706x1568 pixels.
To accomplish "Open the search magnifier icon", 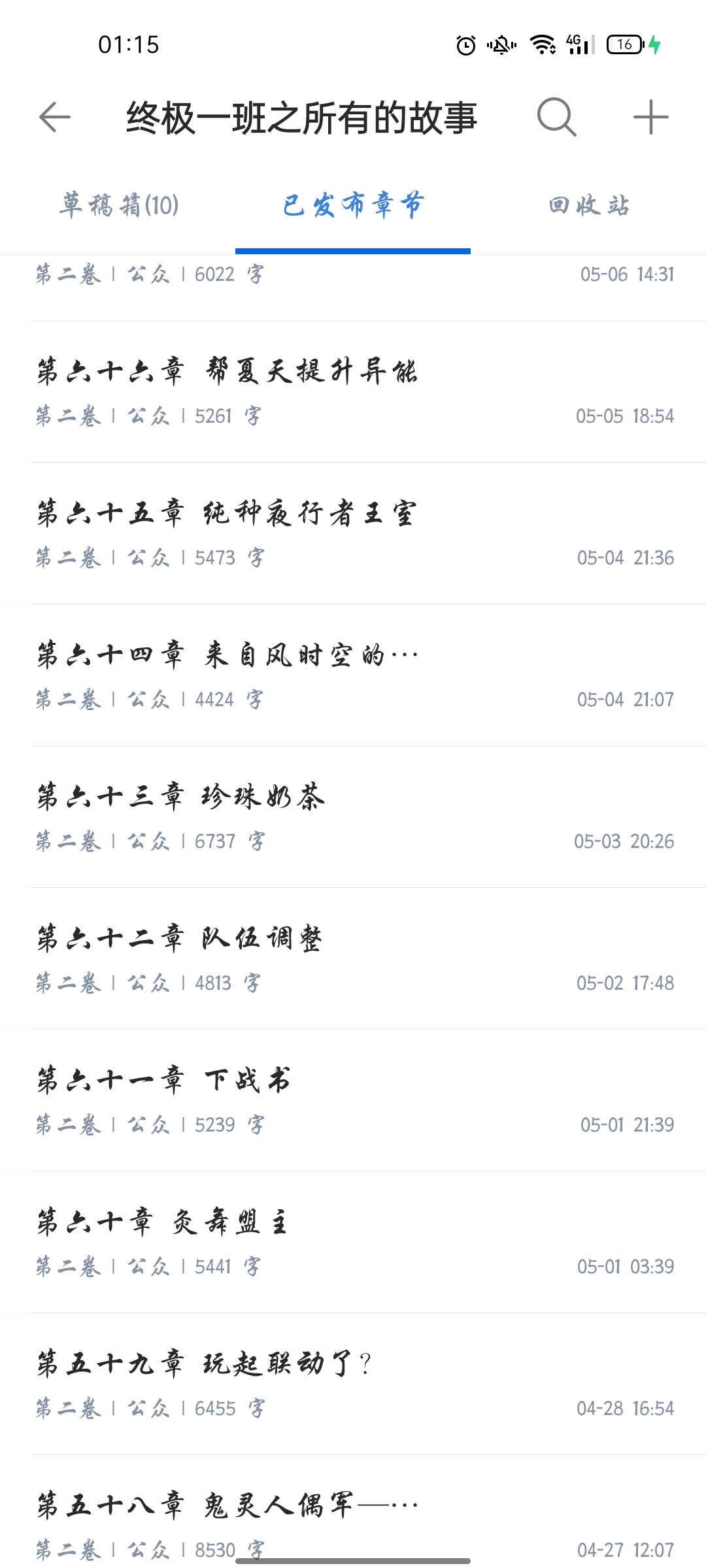I will click(556, 118).
